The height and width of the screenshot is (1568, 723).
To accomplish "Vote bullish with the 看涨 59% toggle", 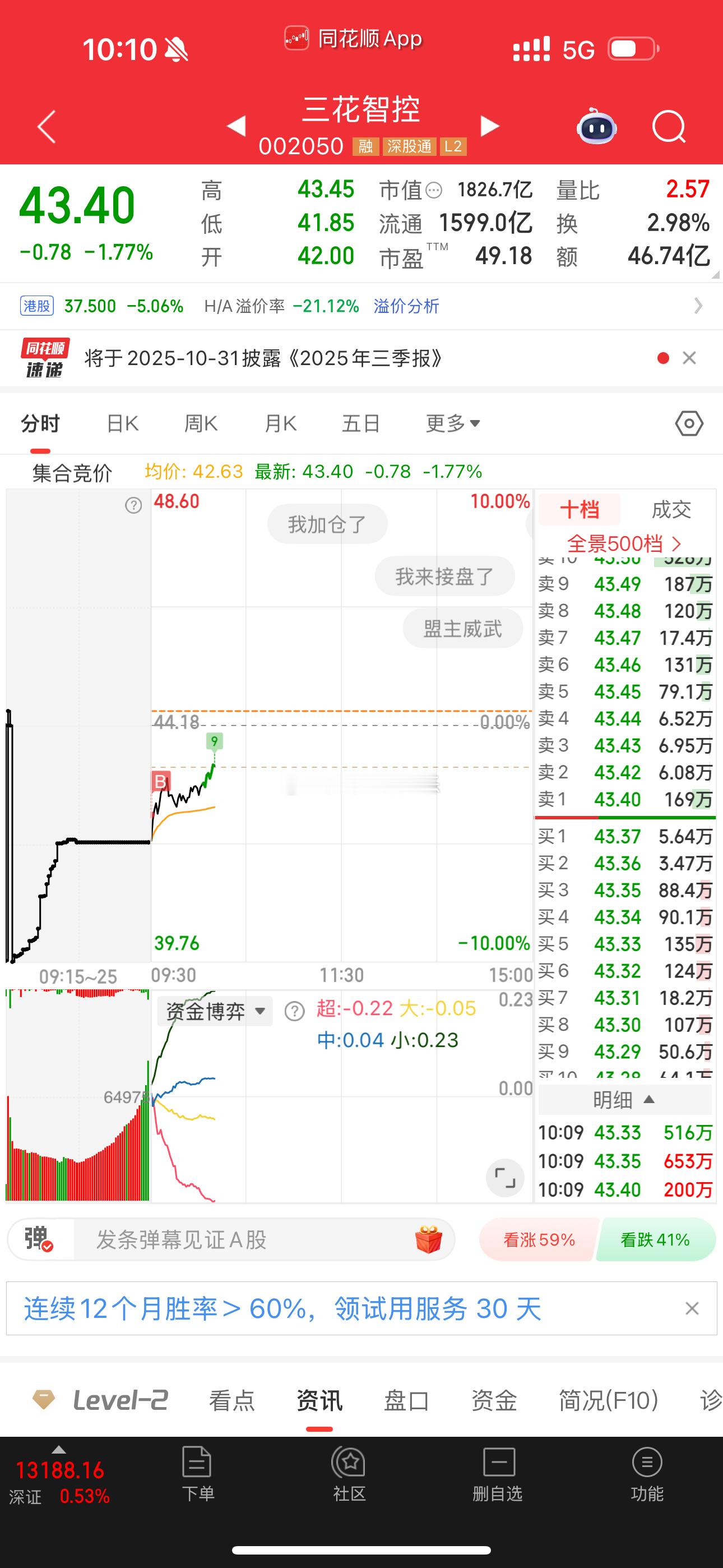I will click(x=538, y=1239).
